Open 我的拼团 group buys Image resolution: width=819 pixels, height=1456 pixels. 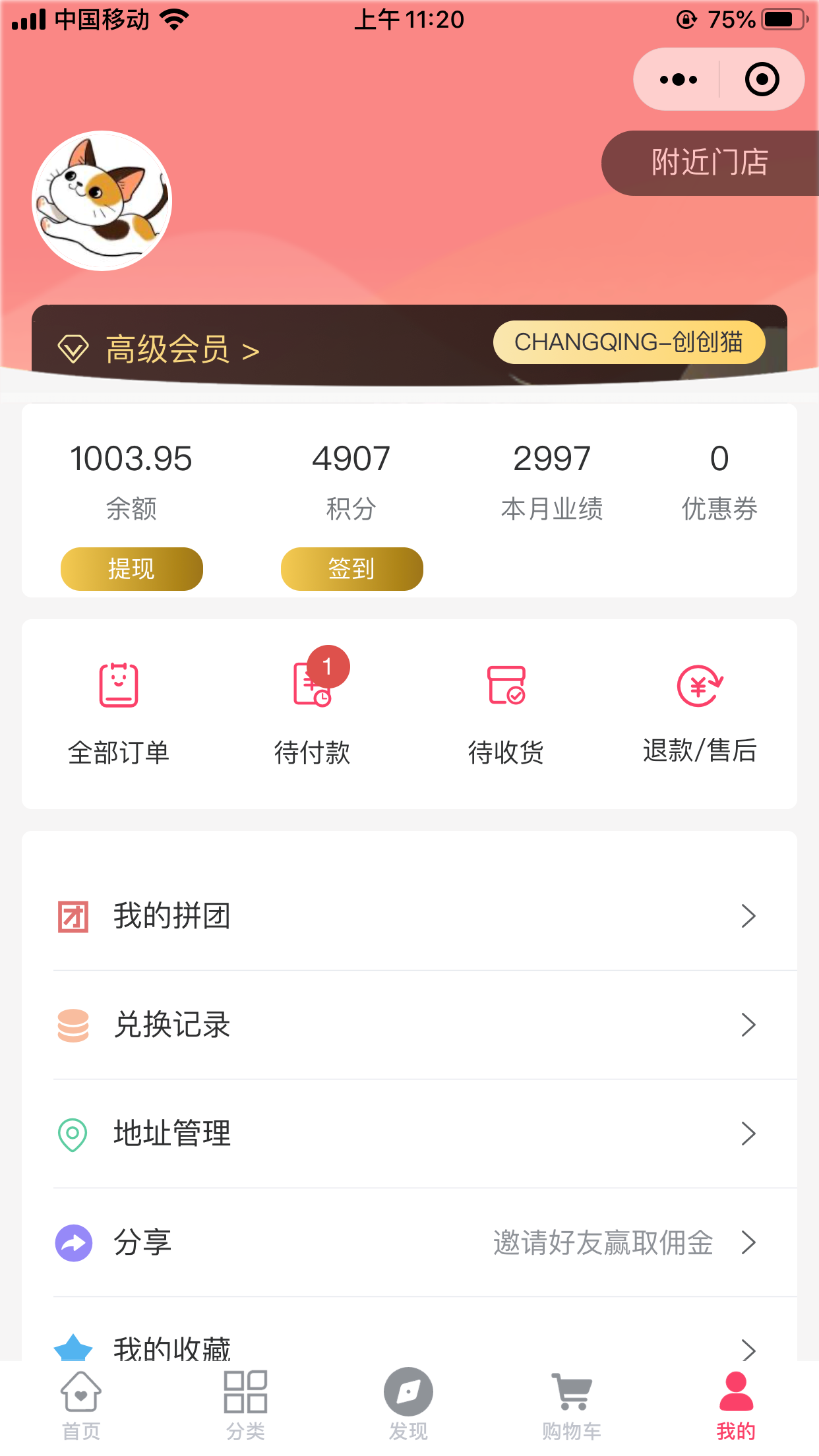409,916
